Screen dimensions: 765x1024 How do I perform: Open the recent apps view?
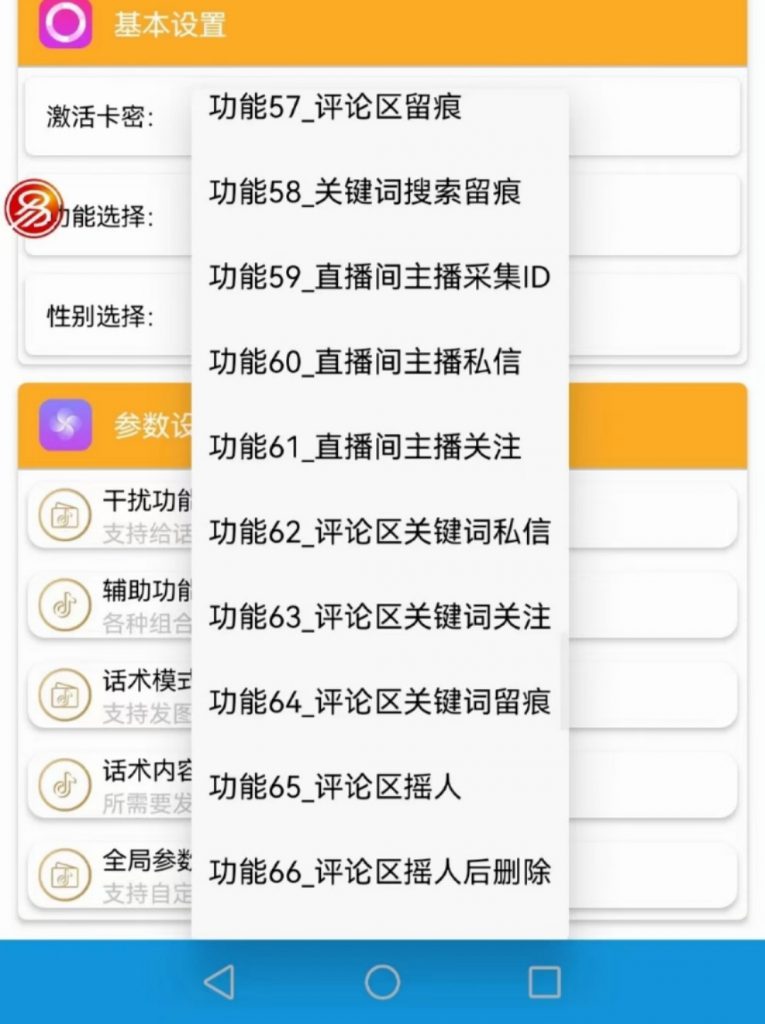click(x=544, y=982)
